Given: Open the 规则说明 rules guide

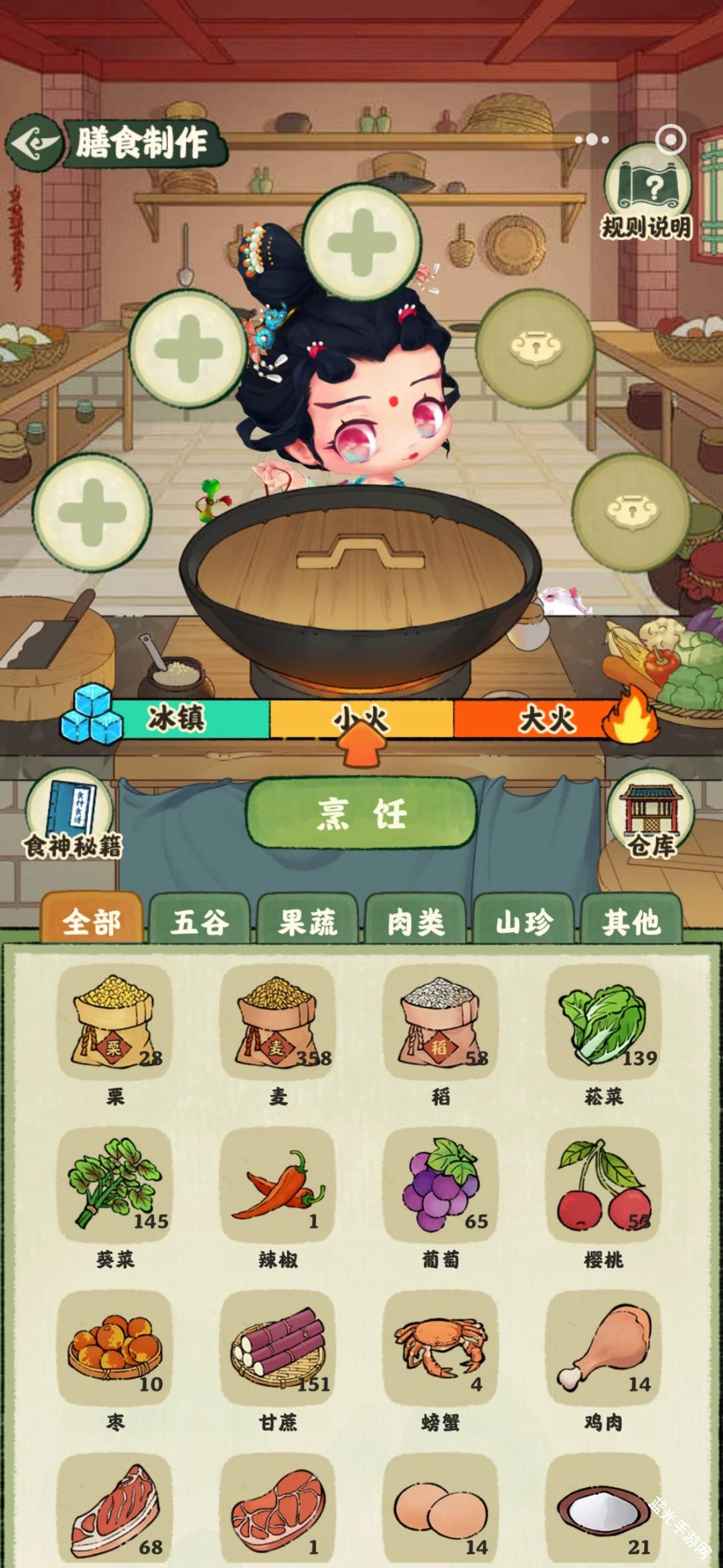Looking at the screenshot, I should [x=647, y=194].
